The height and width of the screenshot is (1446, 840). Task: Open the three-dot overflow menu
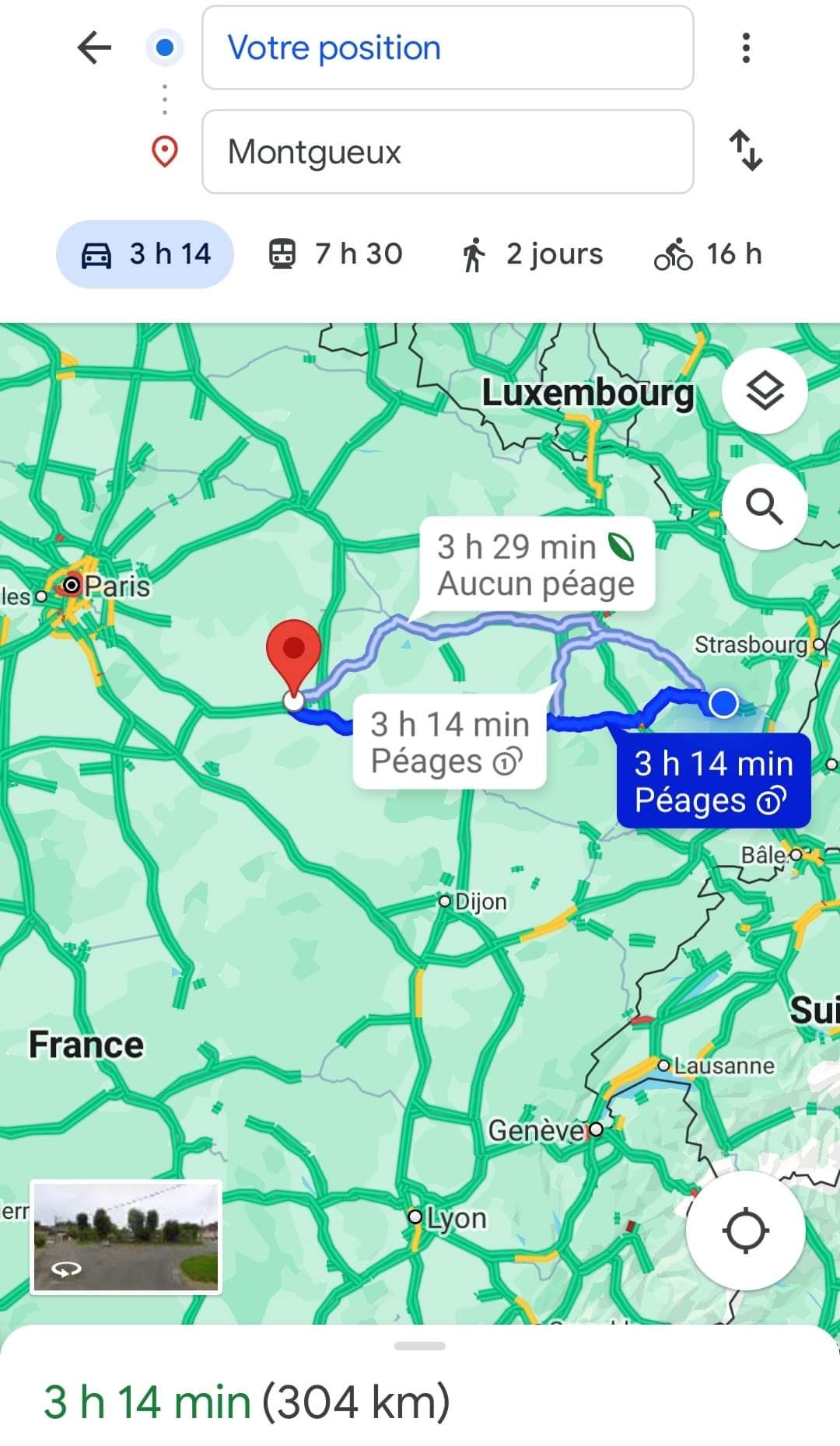click(746, 48)
